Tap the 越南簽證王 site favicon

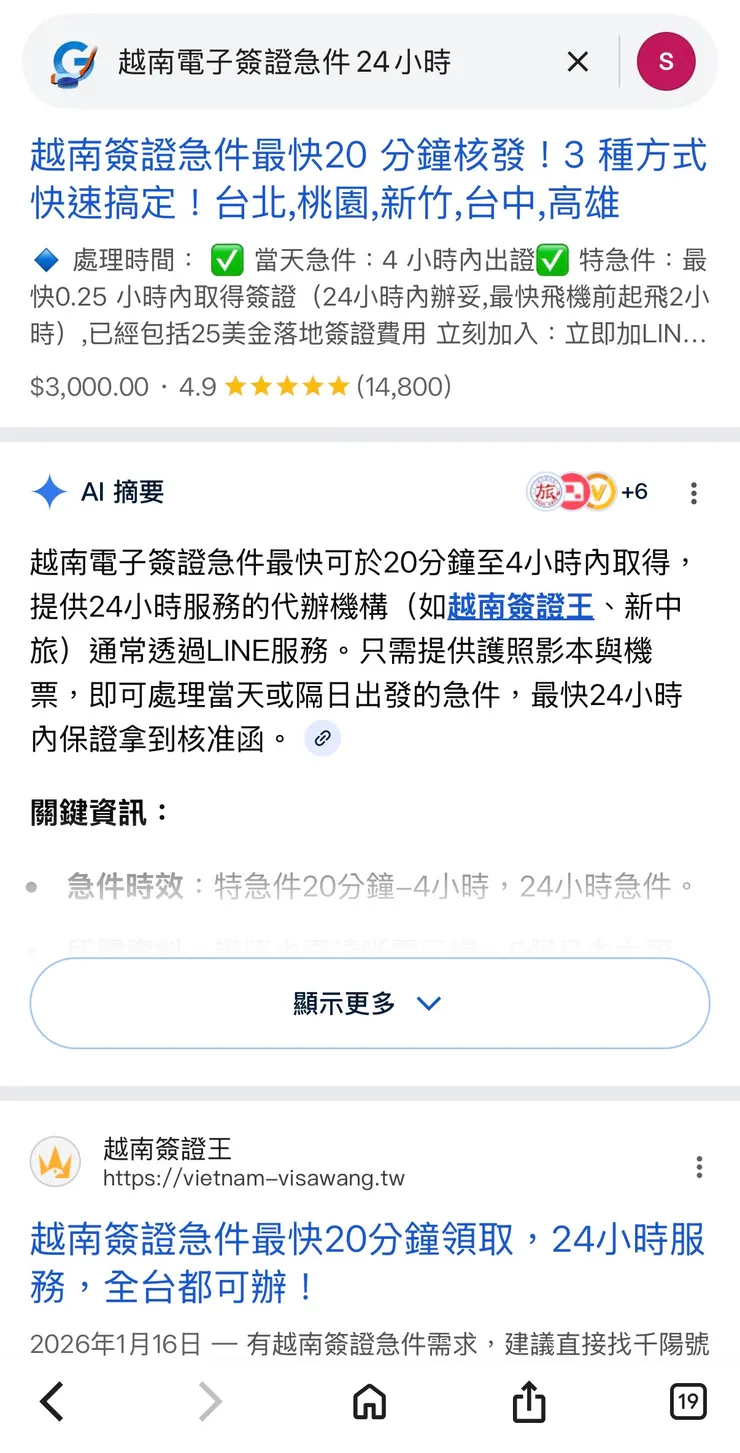pyautogui.click(x=55, y=1165)
